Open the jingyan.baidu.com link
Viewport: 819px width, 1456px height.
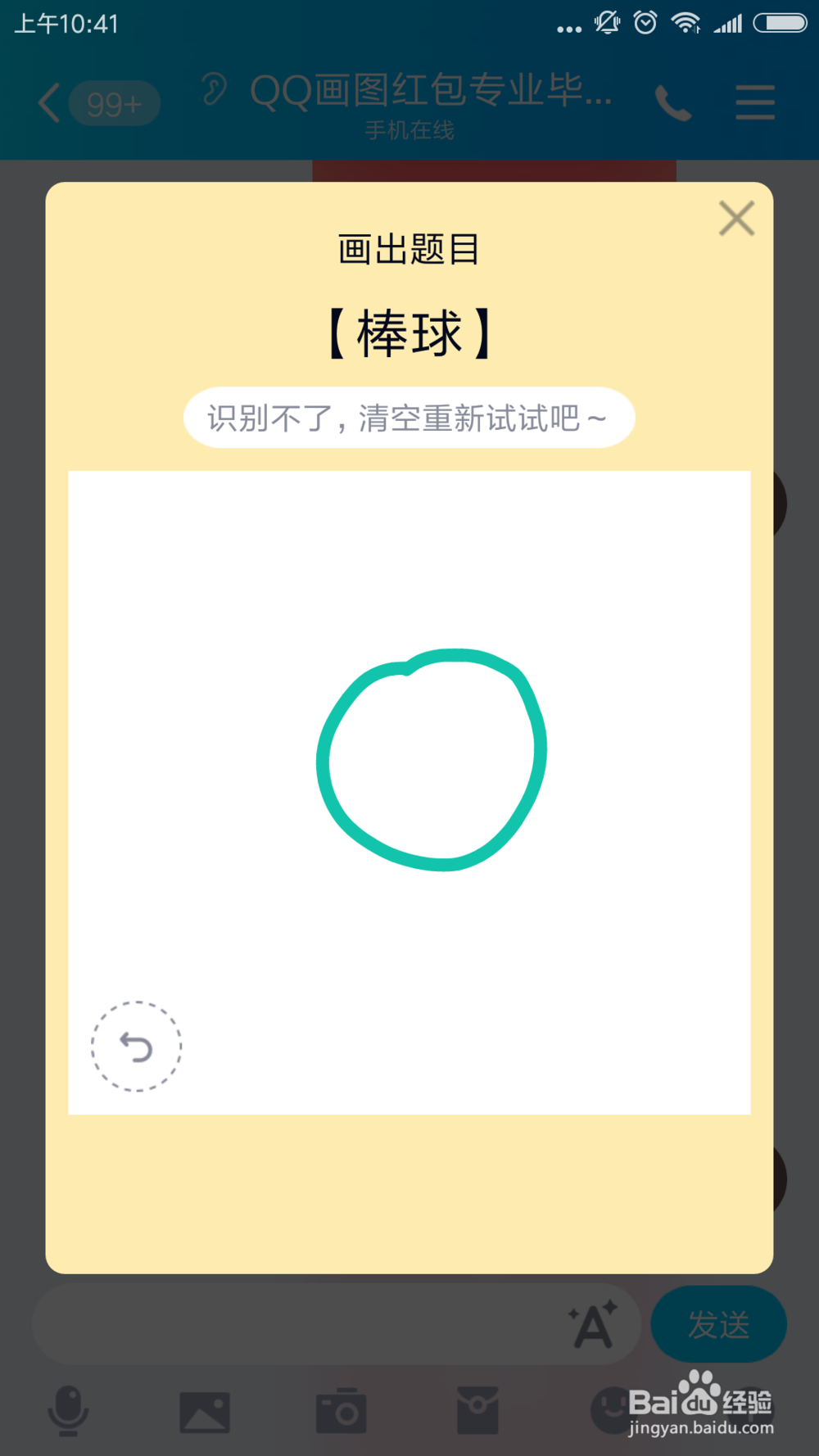tap(703, 1429)
